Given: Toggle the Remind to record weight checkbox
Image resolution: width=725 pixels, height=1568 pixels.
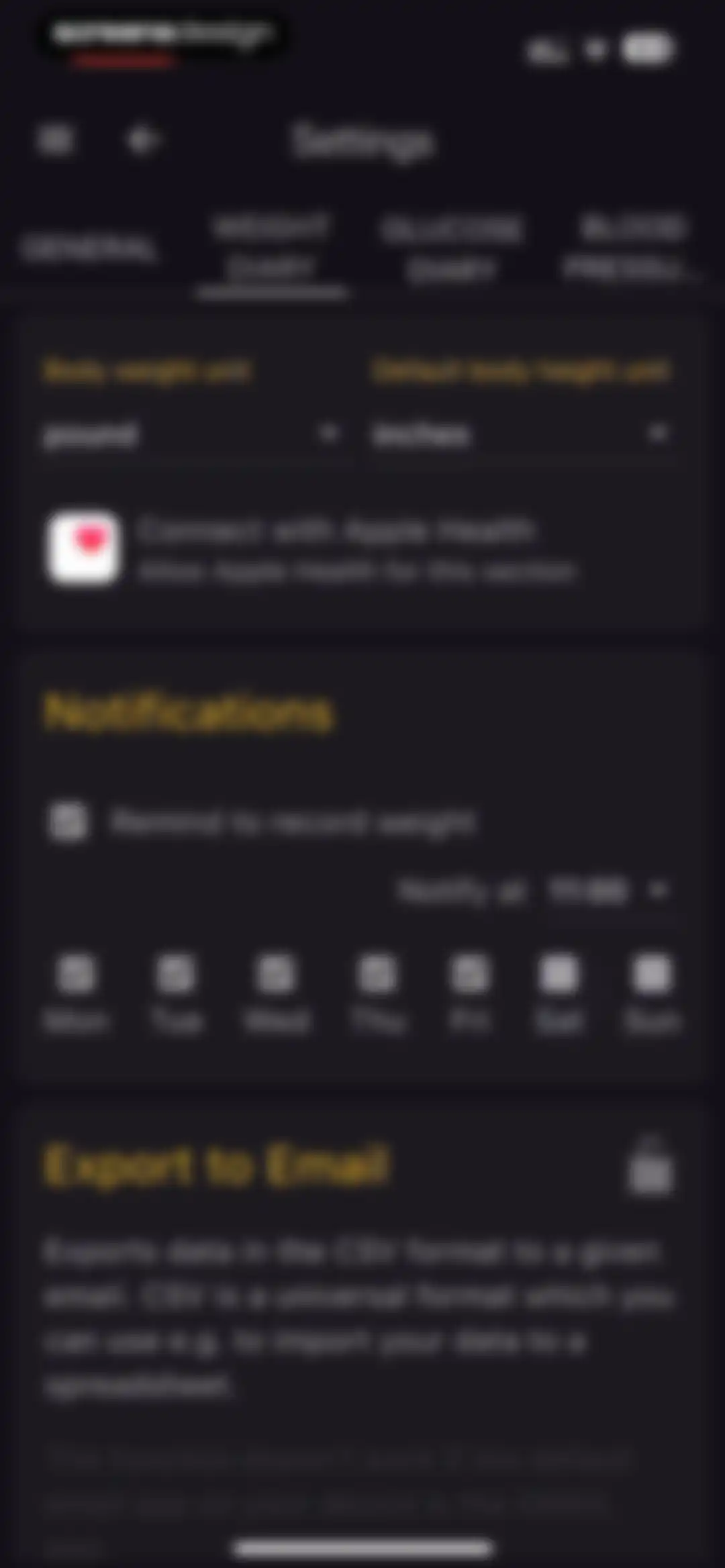Looking at the screenshot, I should tap(68, 821).
